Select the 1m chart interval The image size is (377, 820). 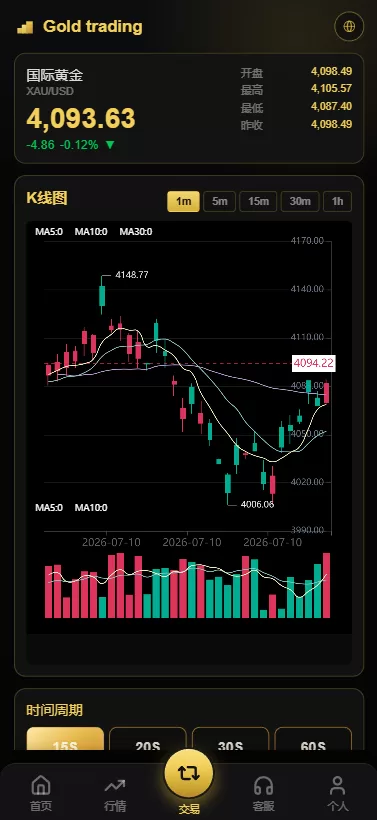click(x=183, y=201)
